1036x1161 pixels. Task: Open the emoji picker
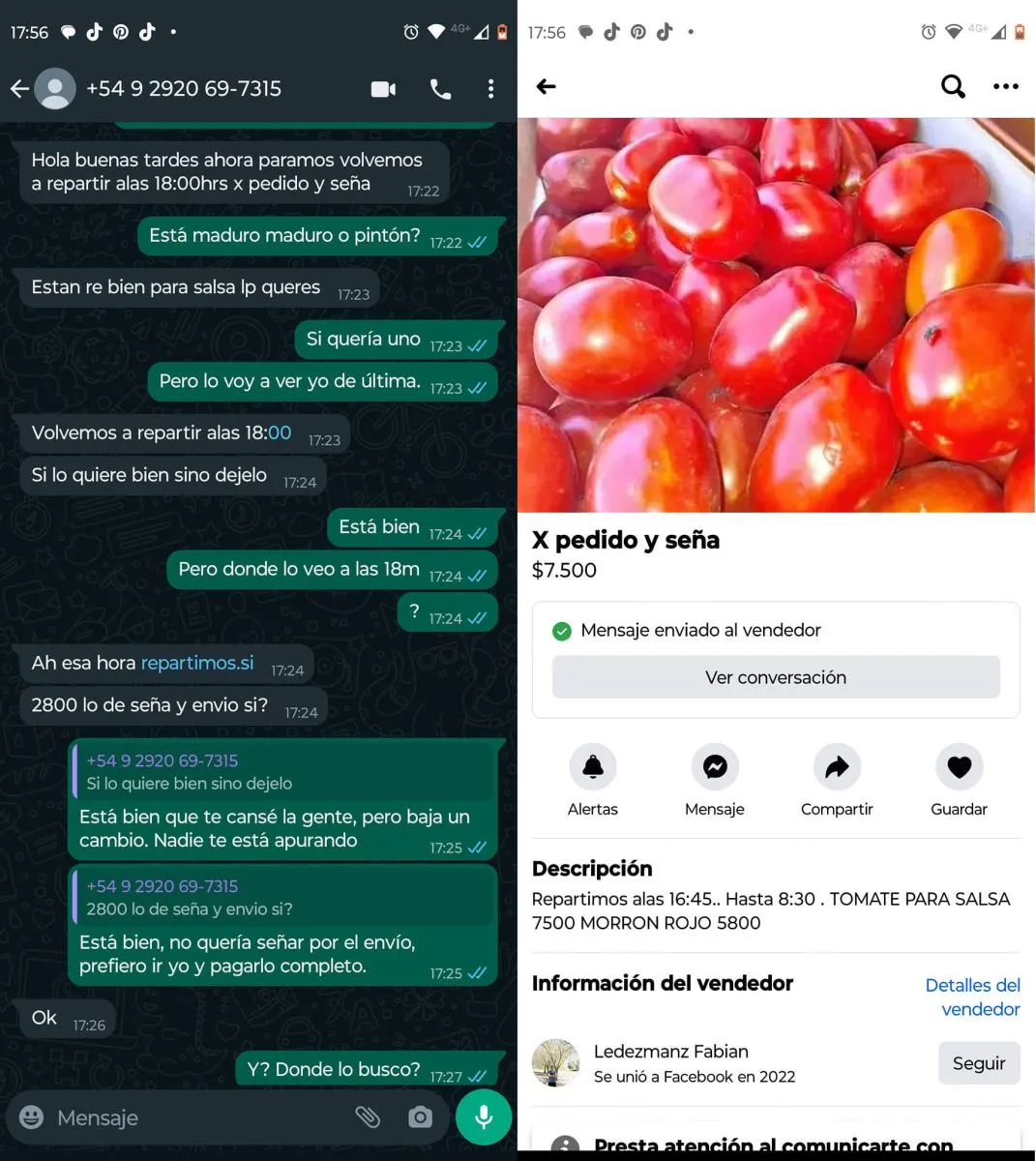point(32,1117)
